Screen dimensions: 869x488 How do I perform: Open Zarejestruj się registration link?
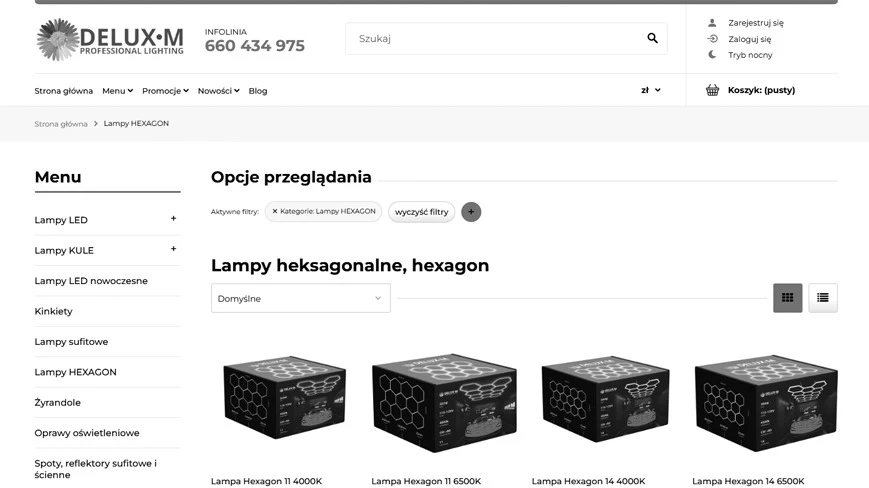755,22
